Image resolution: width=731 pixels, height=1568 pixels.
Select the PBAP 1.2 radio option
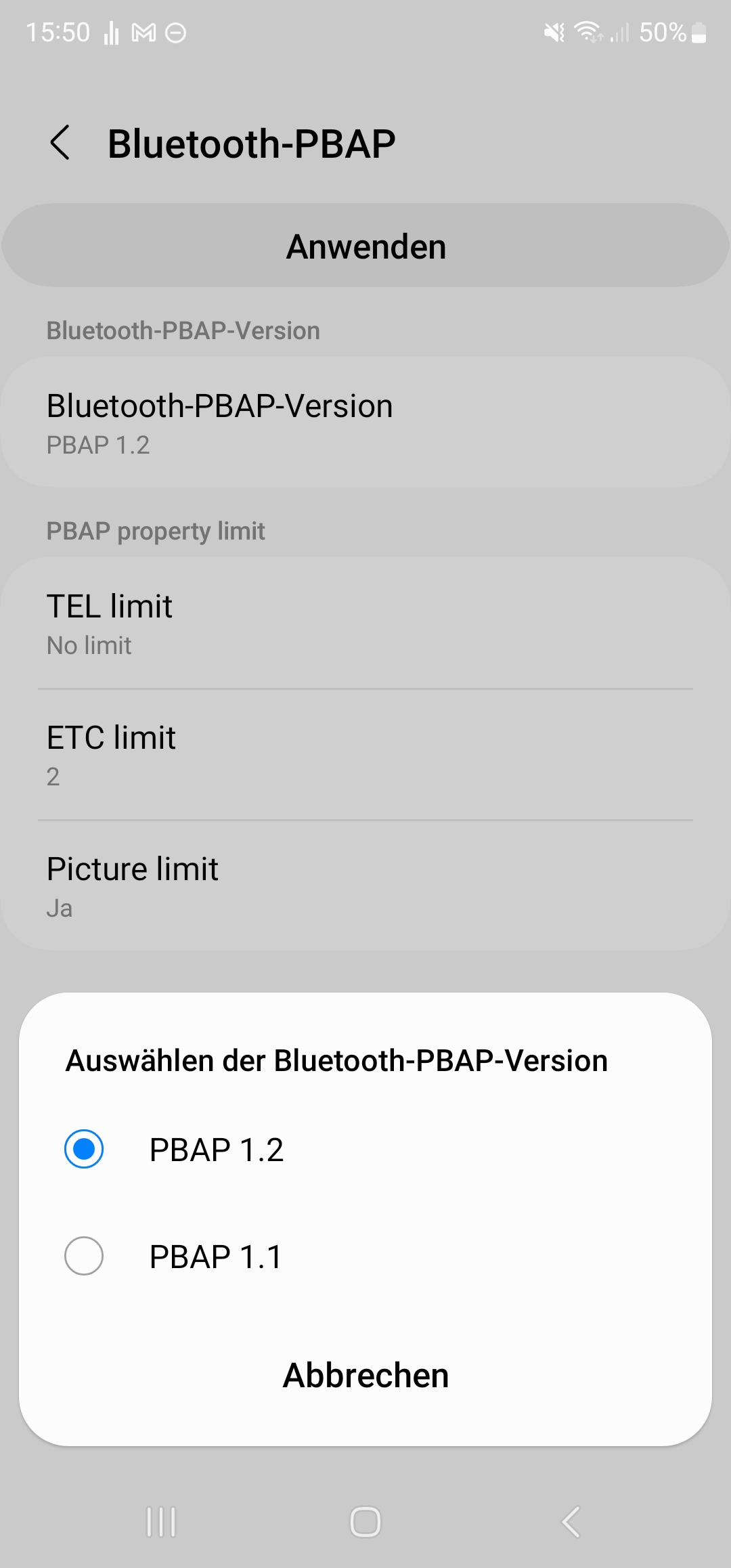click(x=84, y=1149)
